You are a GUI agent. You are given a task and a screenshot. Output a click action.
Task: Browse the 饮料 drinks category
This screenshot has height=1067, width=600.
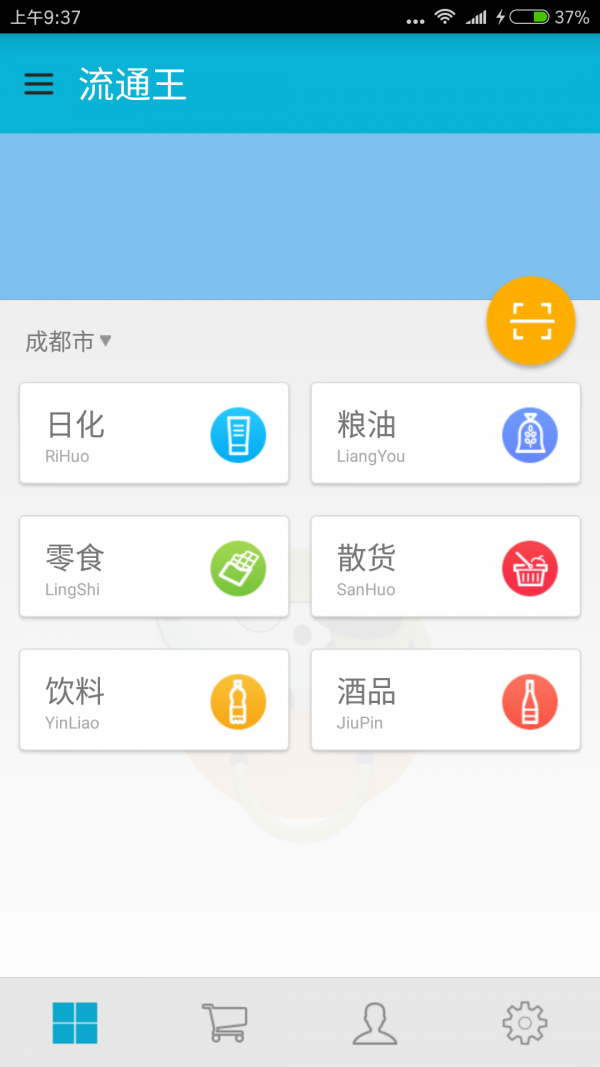[x=154, y=700]
